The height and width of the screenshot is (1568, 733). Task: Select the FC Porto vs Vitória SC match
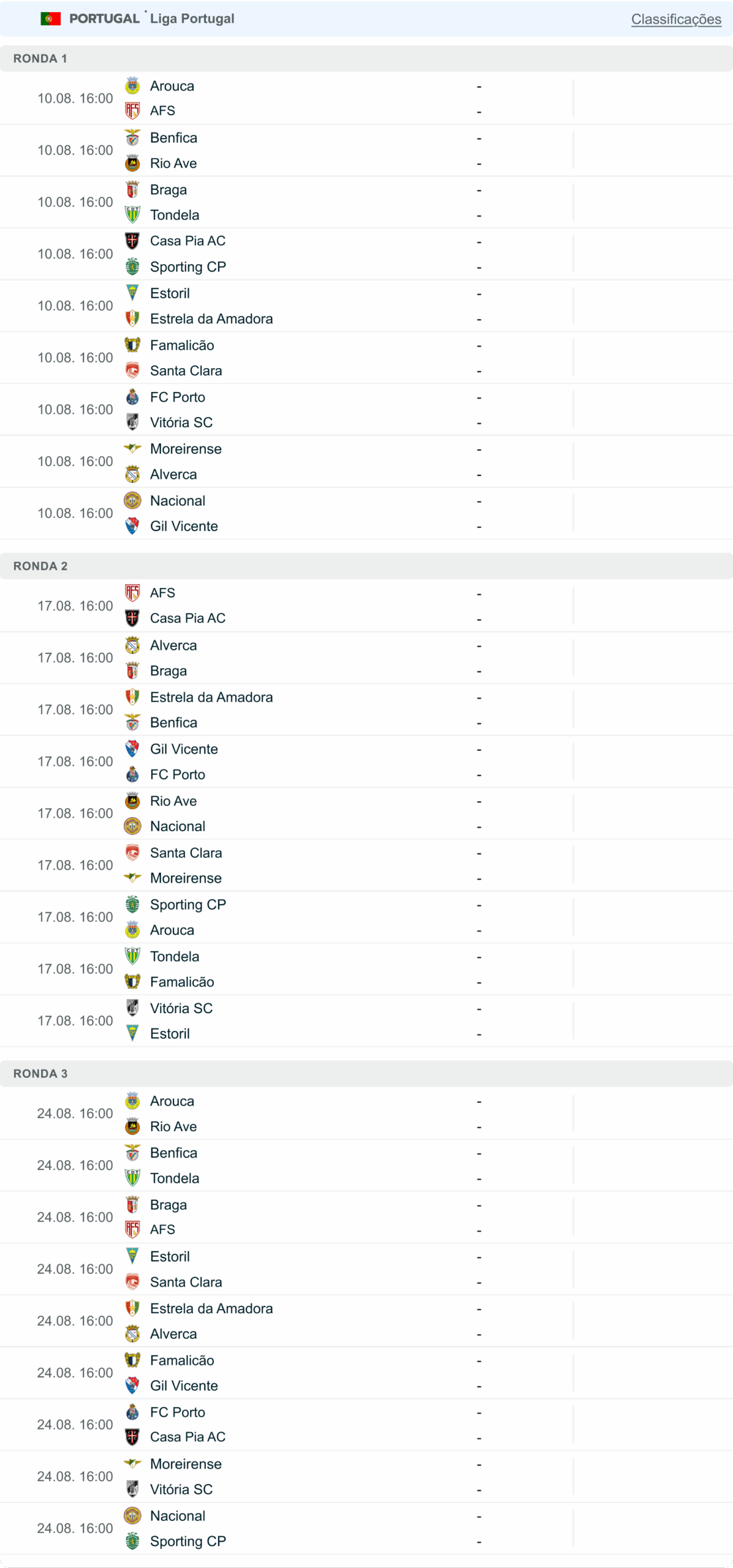click(366, 410)
